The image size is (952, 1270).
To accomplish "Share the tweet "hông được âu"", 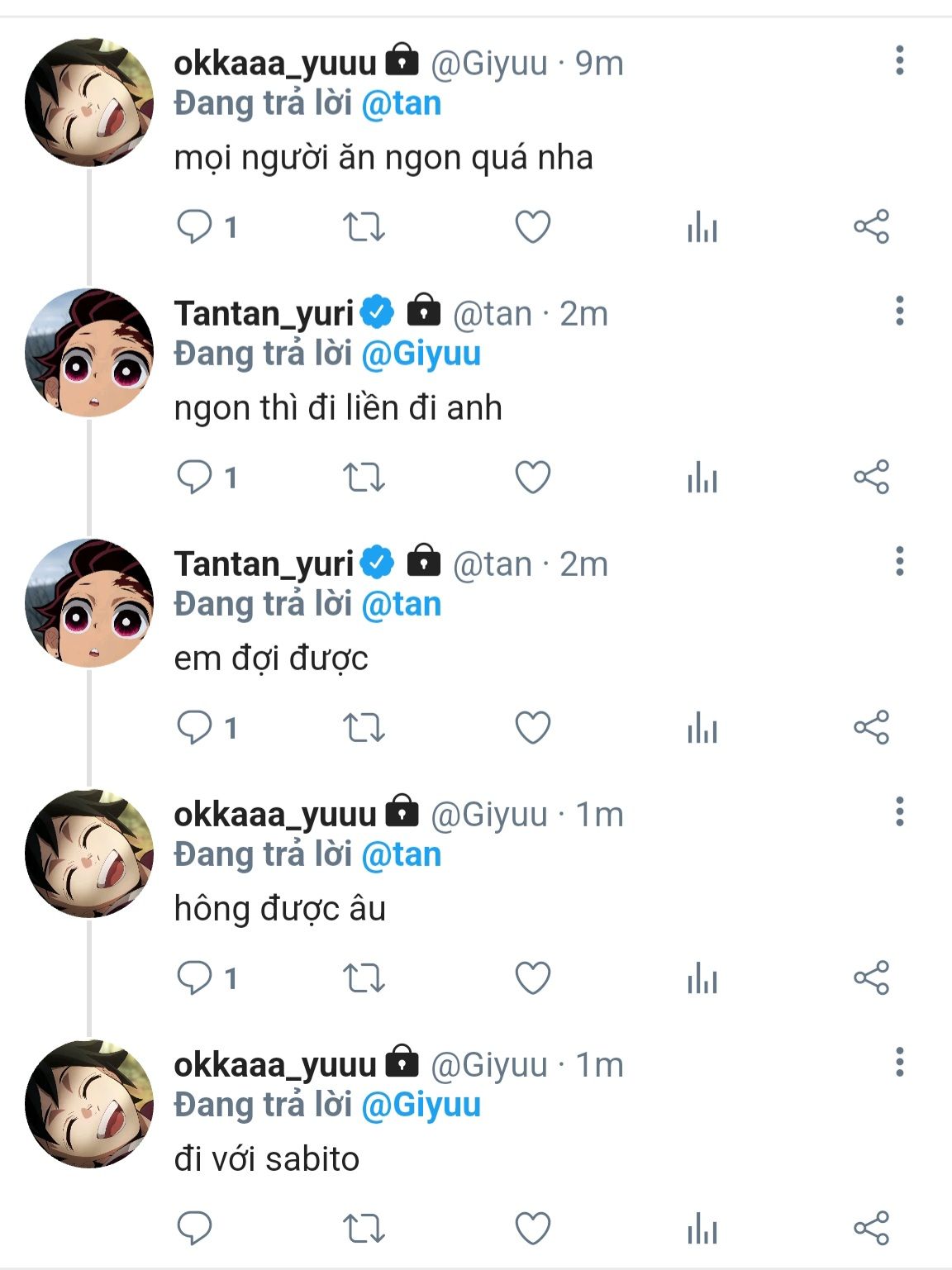I will point(871,977).
